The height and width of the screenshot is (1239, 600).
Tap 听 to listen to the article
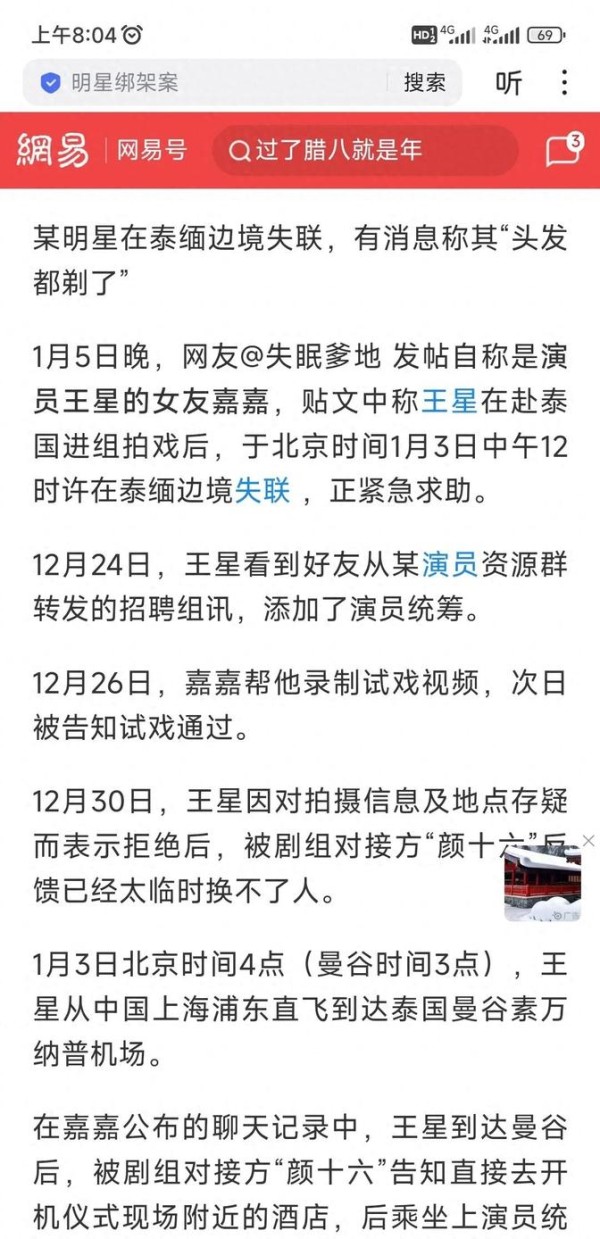pyautogui.click(x=509, y=83)
